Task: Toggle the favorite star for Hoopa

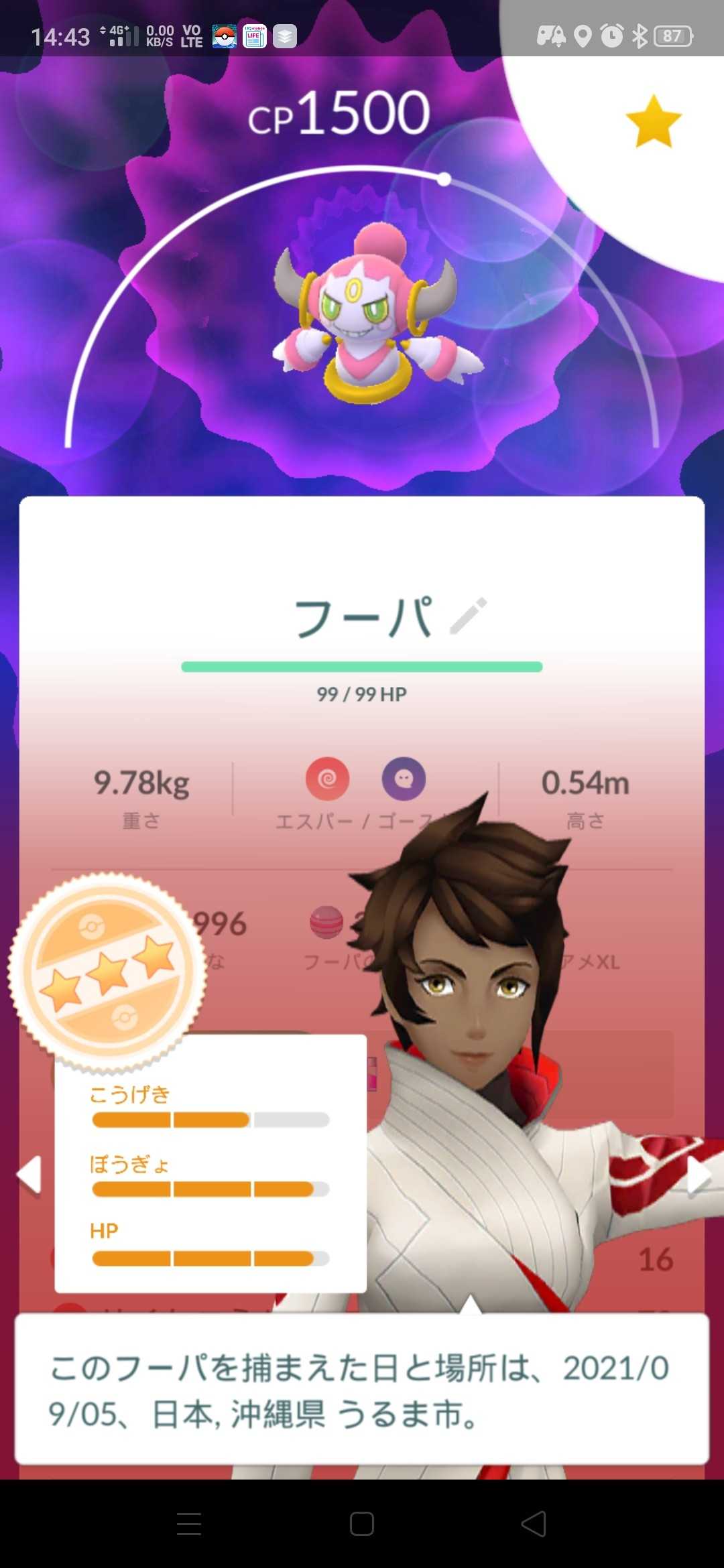Action: pyautogui.click(x=653, y=121)
